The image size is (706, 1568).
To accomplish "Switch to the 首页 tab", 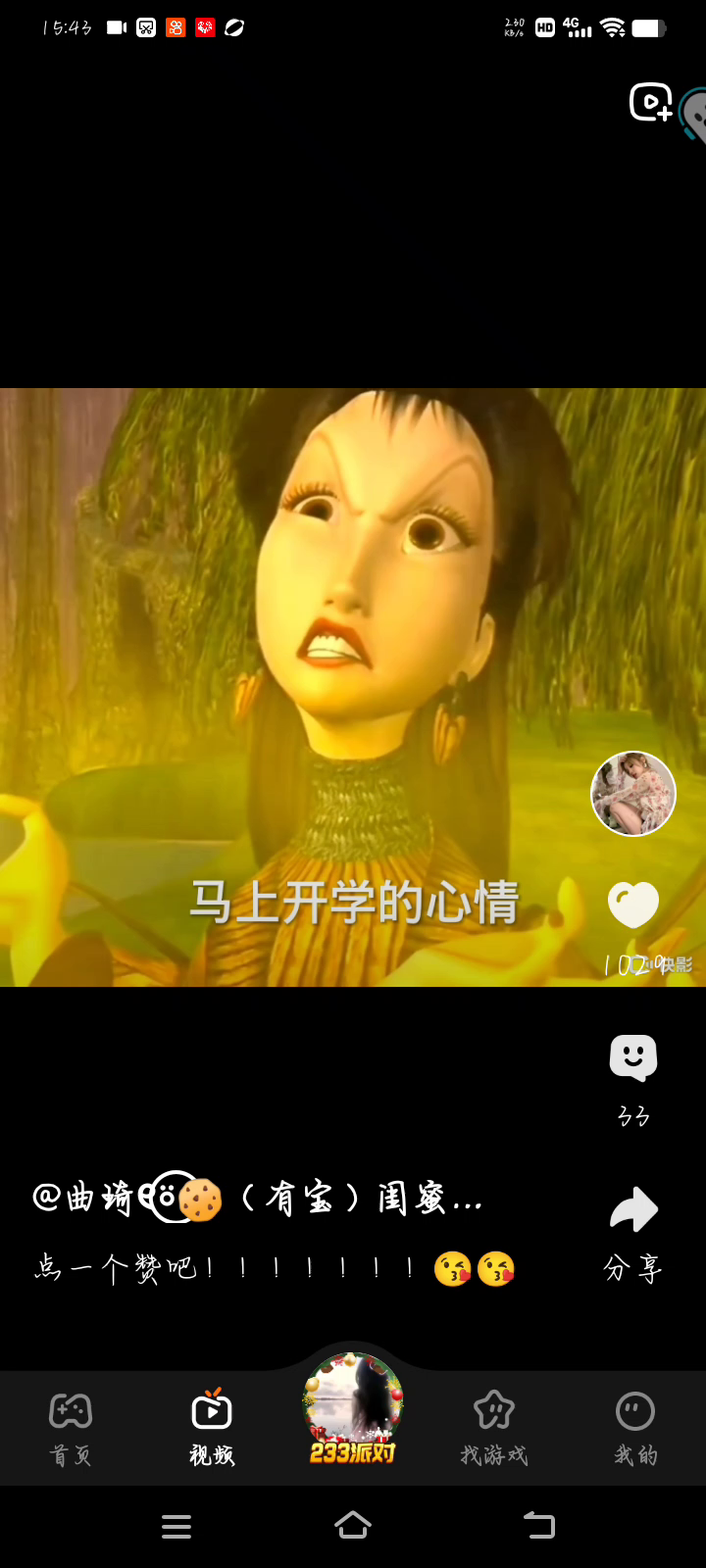I will tap(71, 1429).
